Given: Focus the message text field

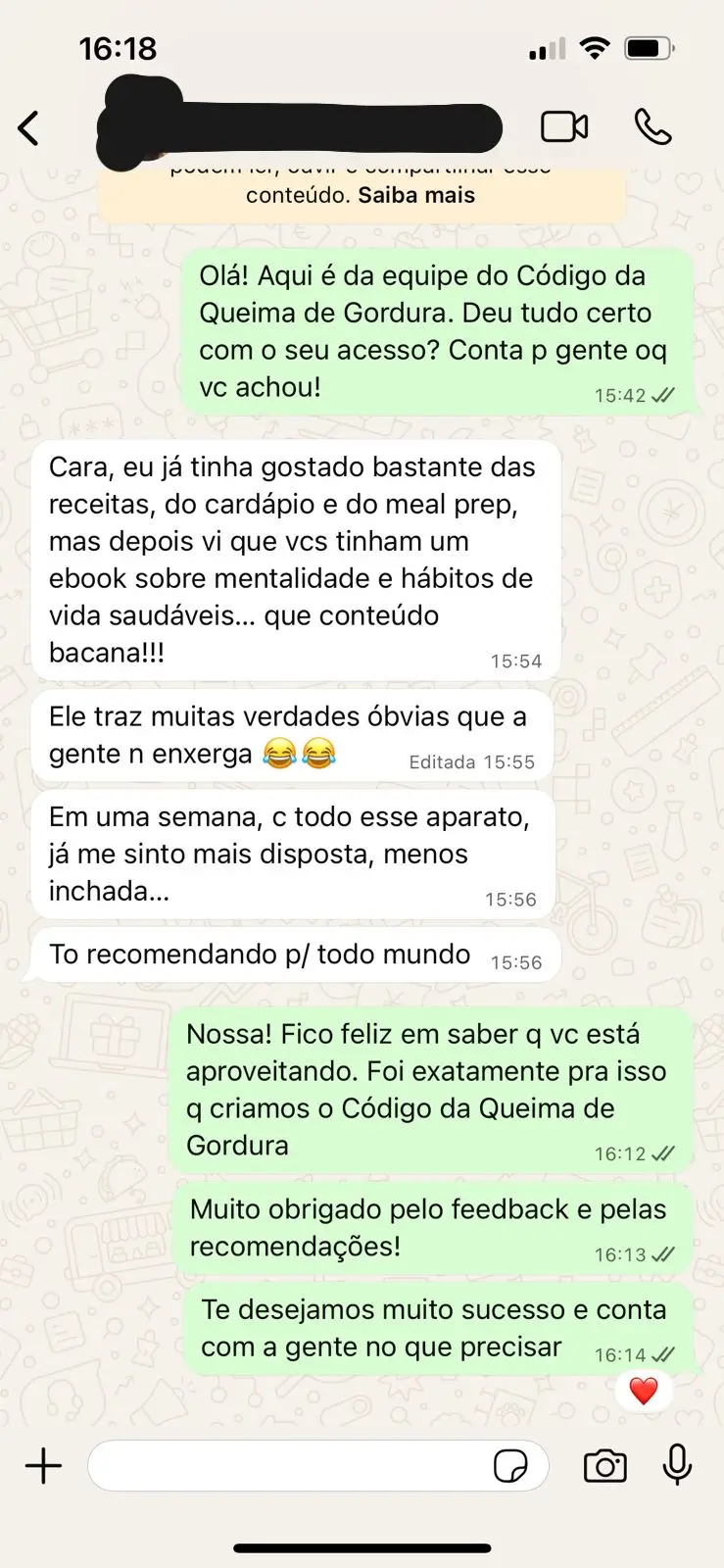Looking at the screenshot, I should (x=289, y=1466).
